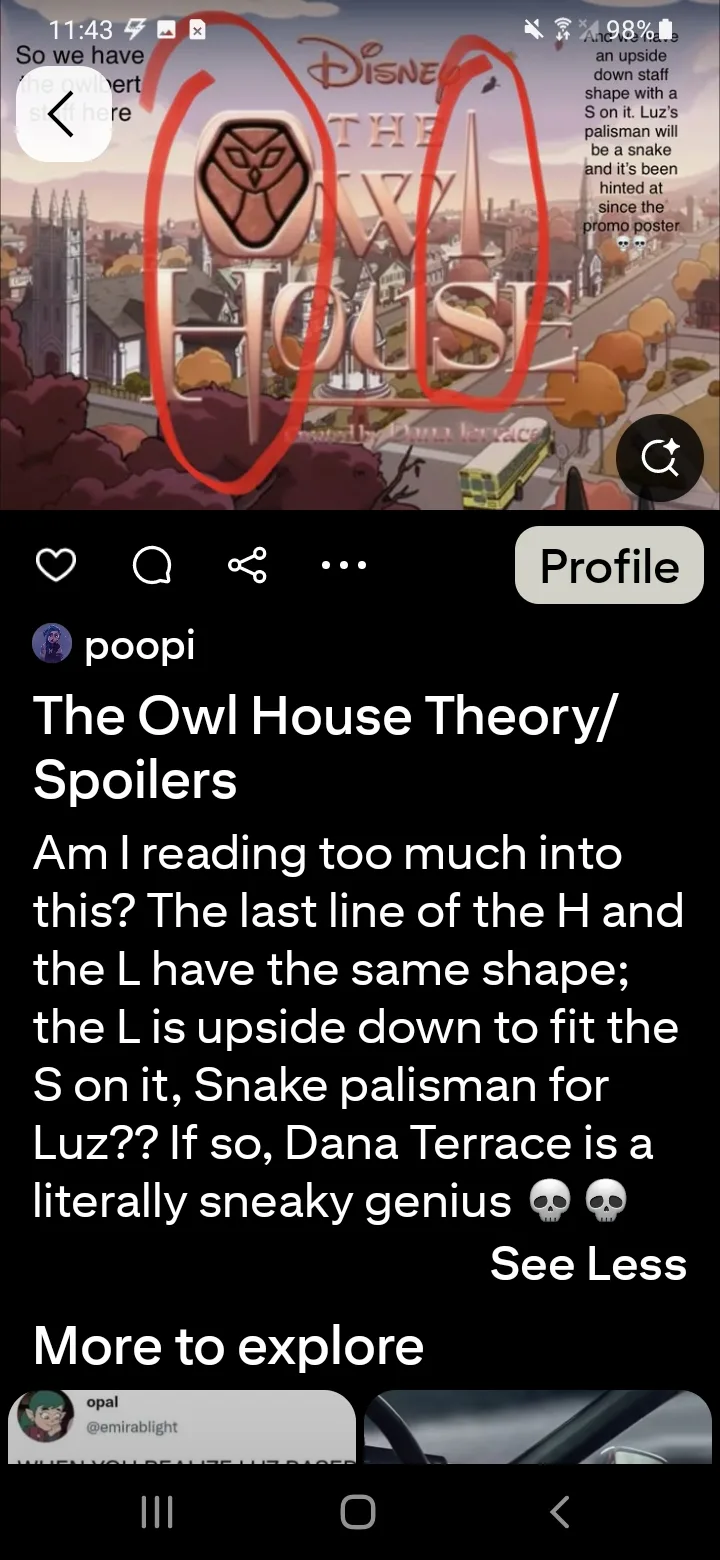Viewport: 720px width, 1560px height.
Task: Collapse the description with See Less
Action: tap(587, 1264)
